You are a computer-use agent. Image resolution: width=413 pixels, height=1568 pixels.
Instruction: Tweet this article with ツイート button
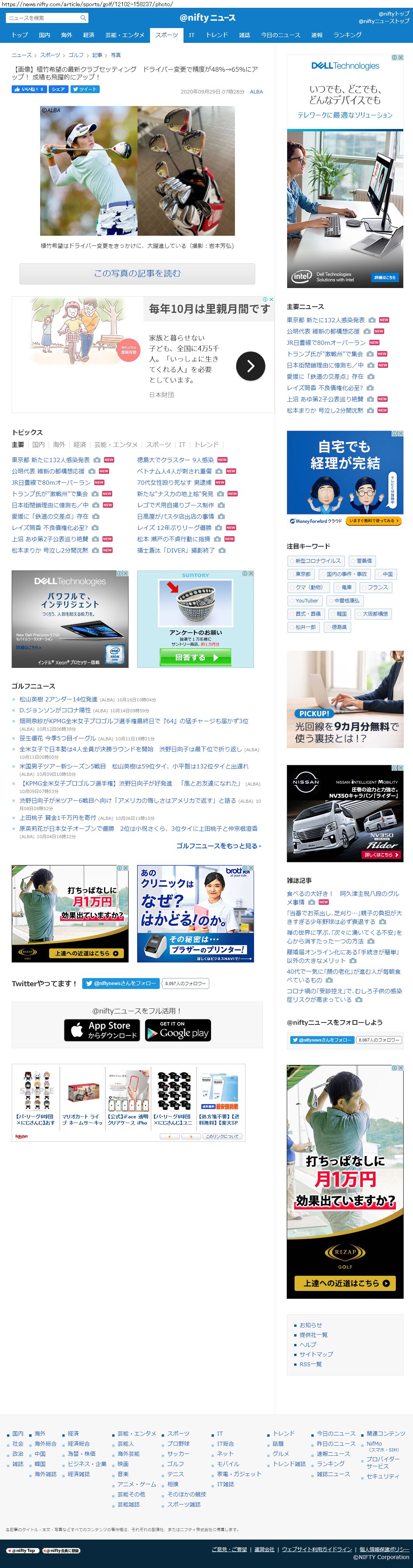pyautogui.click(x=85, y=90)
